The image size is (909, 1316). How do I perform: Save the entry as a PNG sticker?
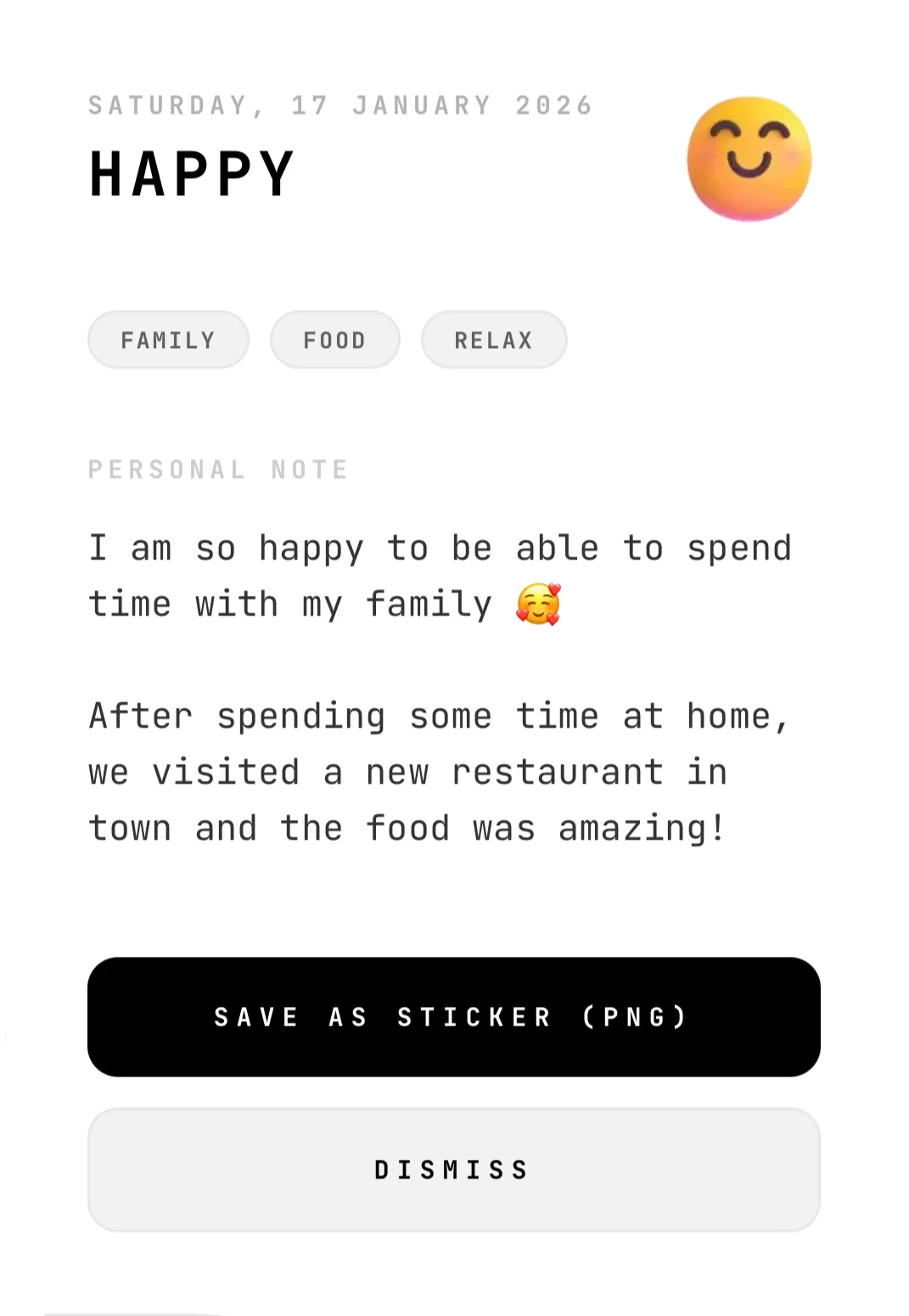(453, 1016)
